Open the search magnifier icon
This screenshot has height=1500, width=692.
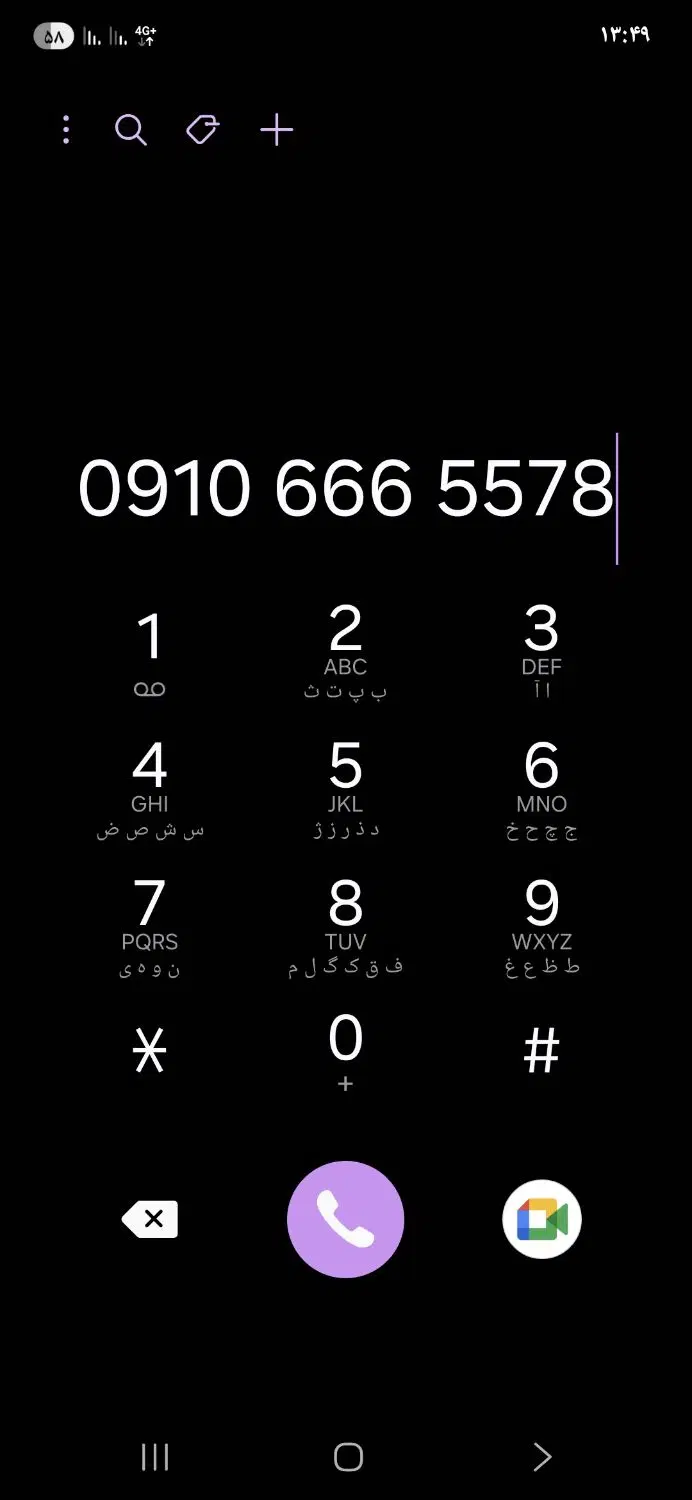(x=131, y=130)
